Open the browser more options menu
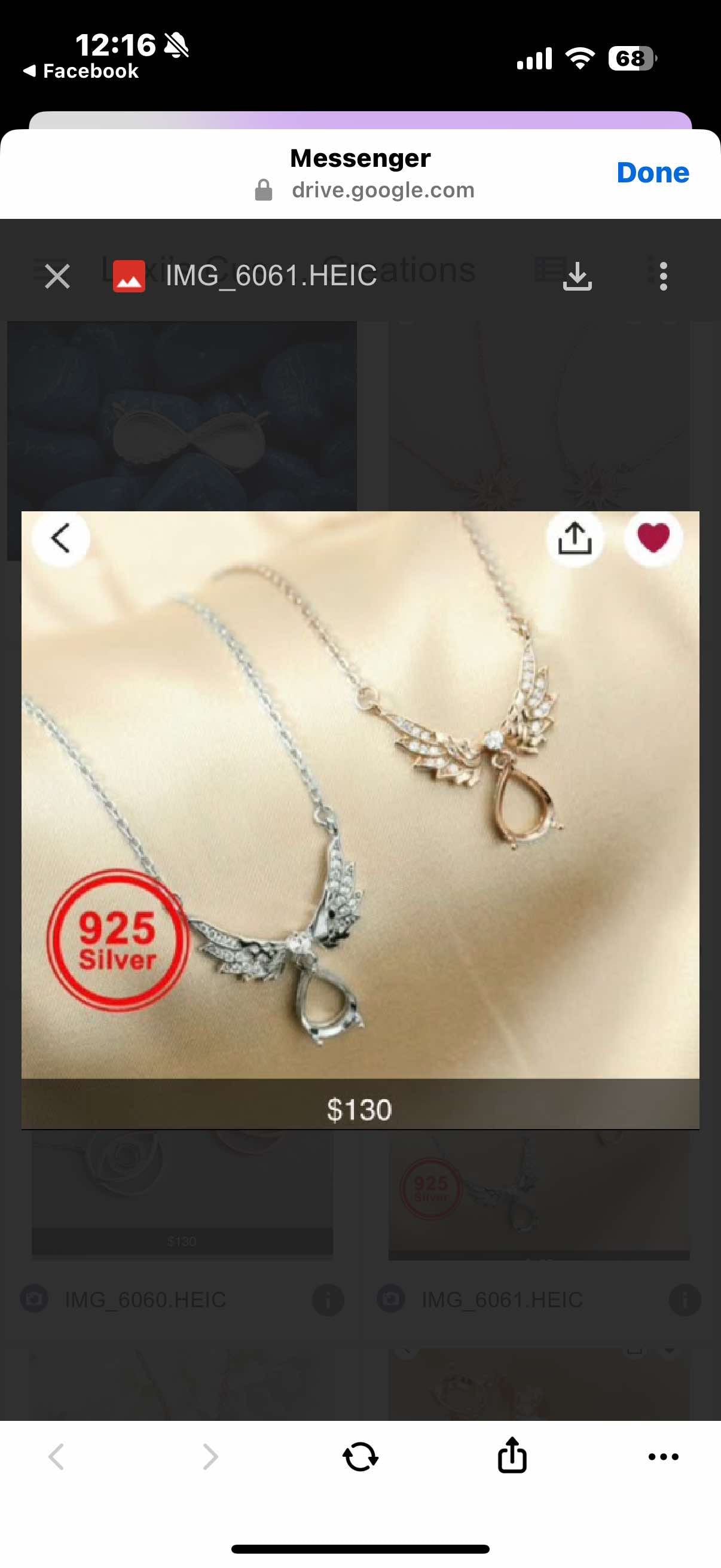Image resolution: width=721 pixels, height=1568 pixels. (x=662, y=1457)
